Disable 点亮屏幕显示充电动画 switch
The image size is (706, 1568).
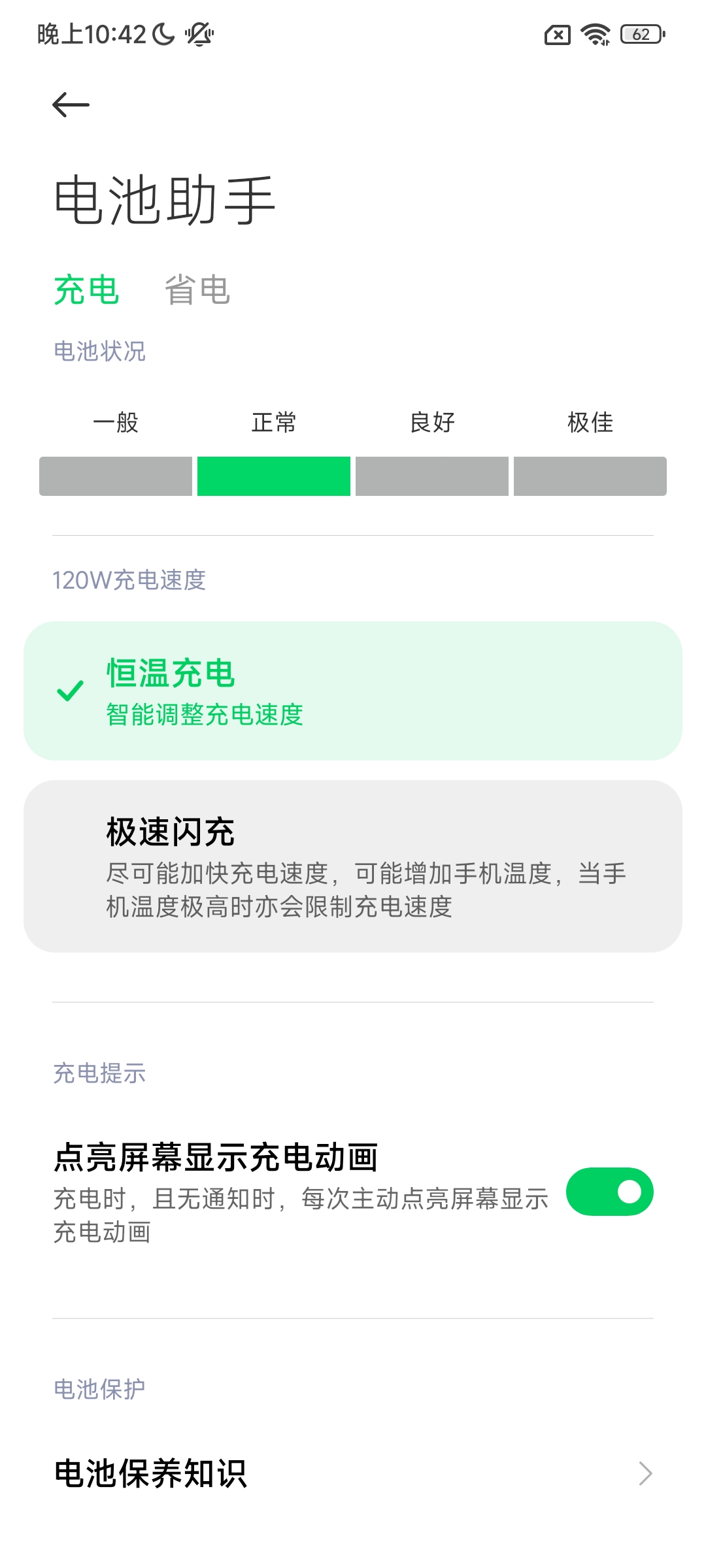click(609, 1192)
